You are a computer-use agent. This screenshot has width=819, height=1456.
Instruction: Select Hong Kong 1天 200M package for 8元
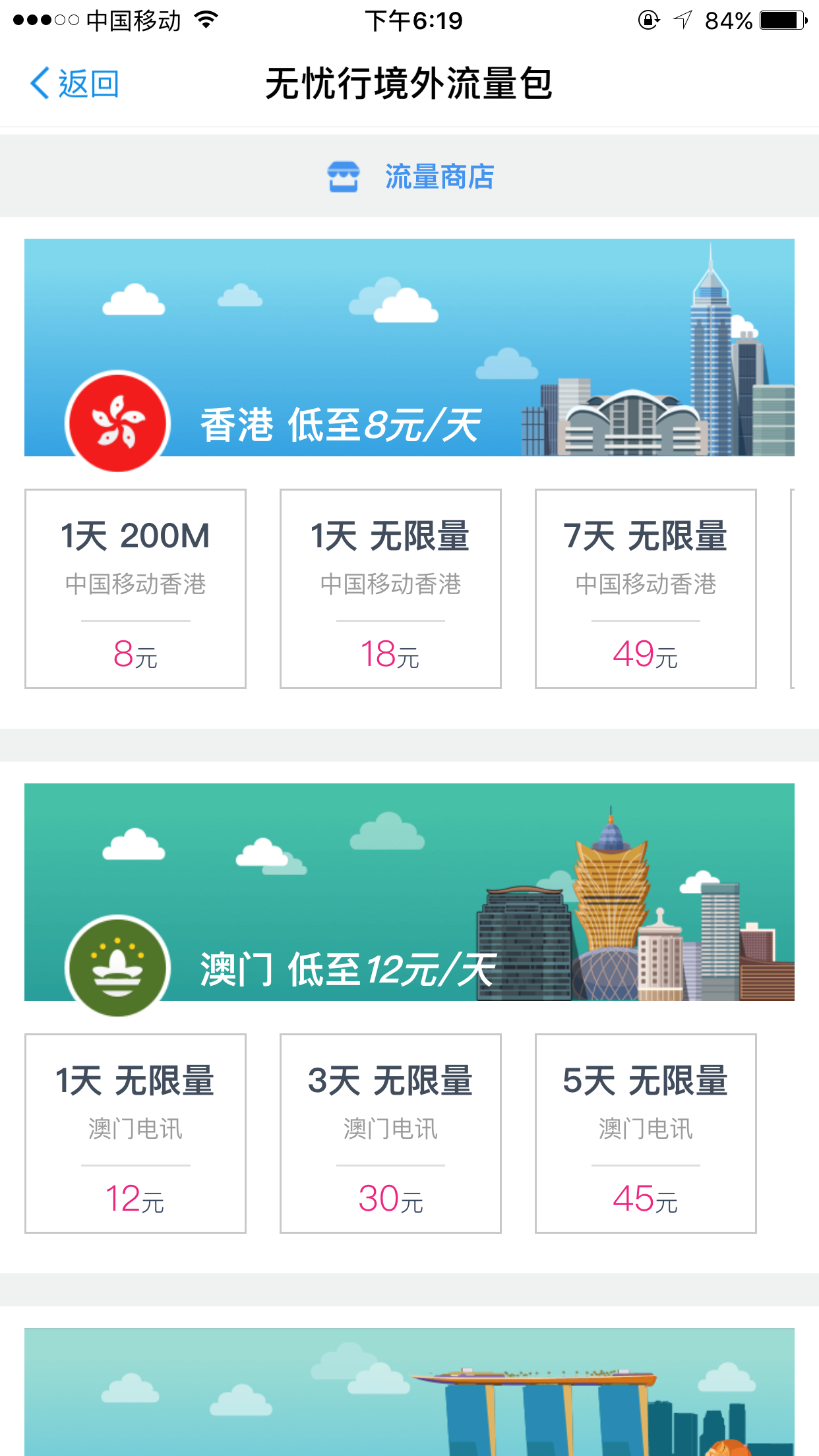click(x=135, y=588)
